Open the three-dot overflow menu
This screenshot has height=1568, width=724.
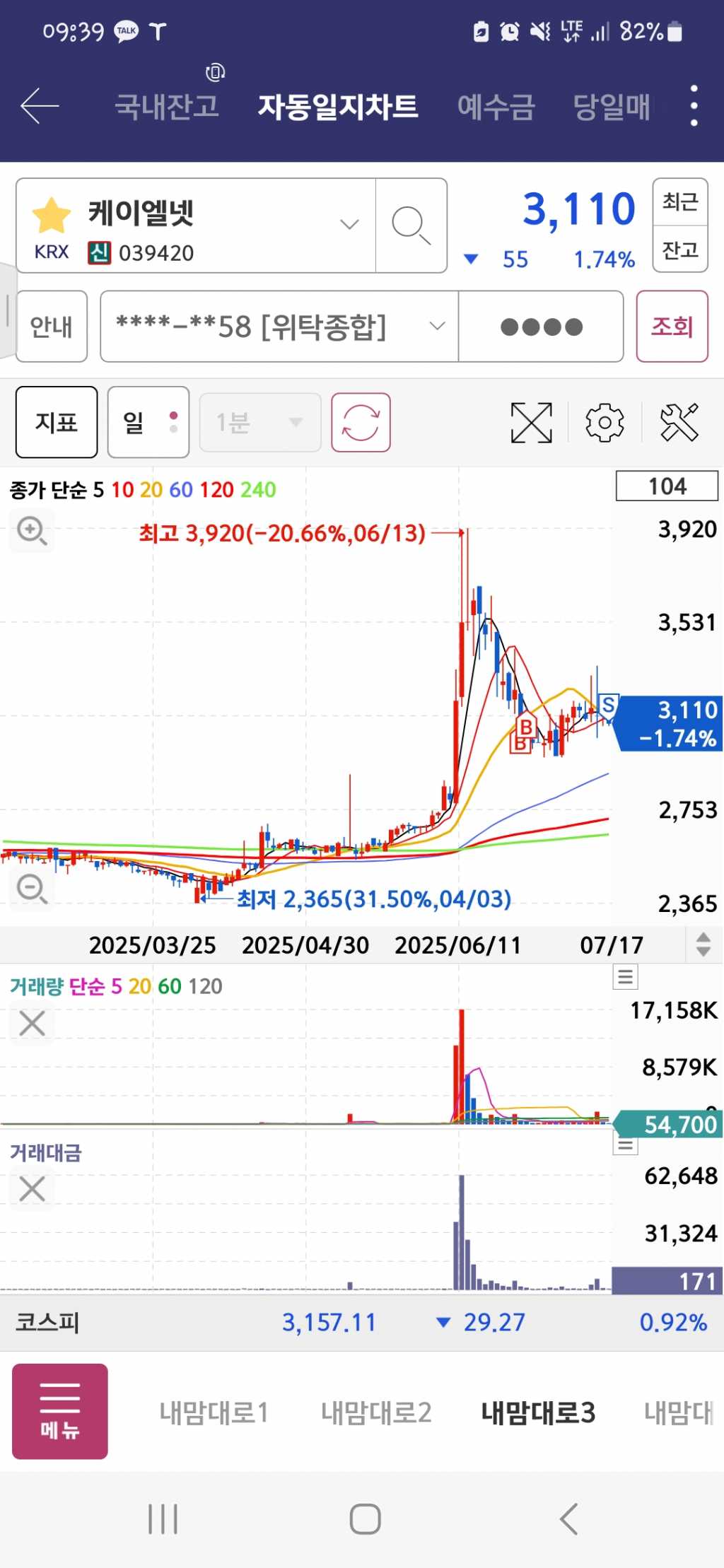(694, 106)
